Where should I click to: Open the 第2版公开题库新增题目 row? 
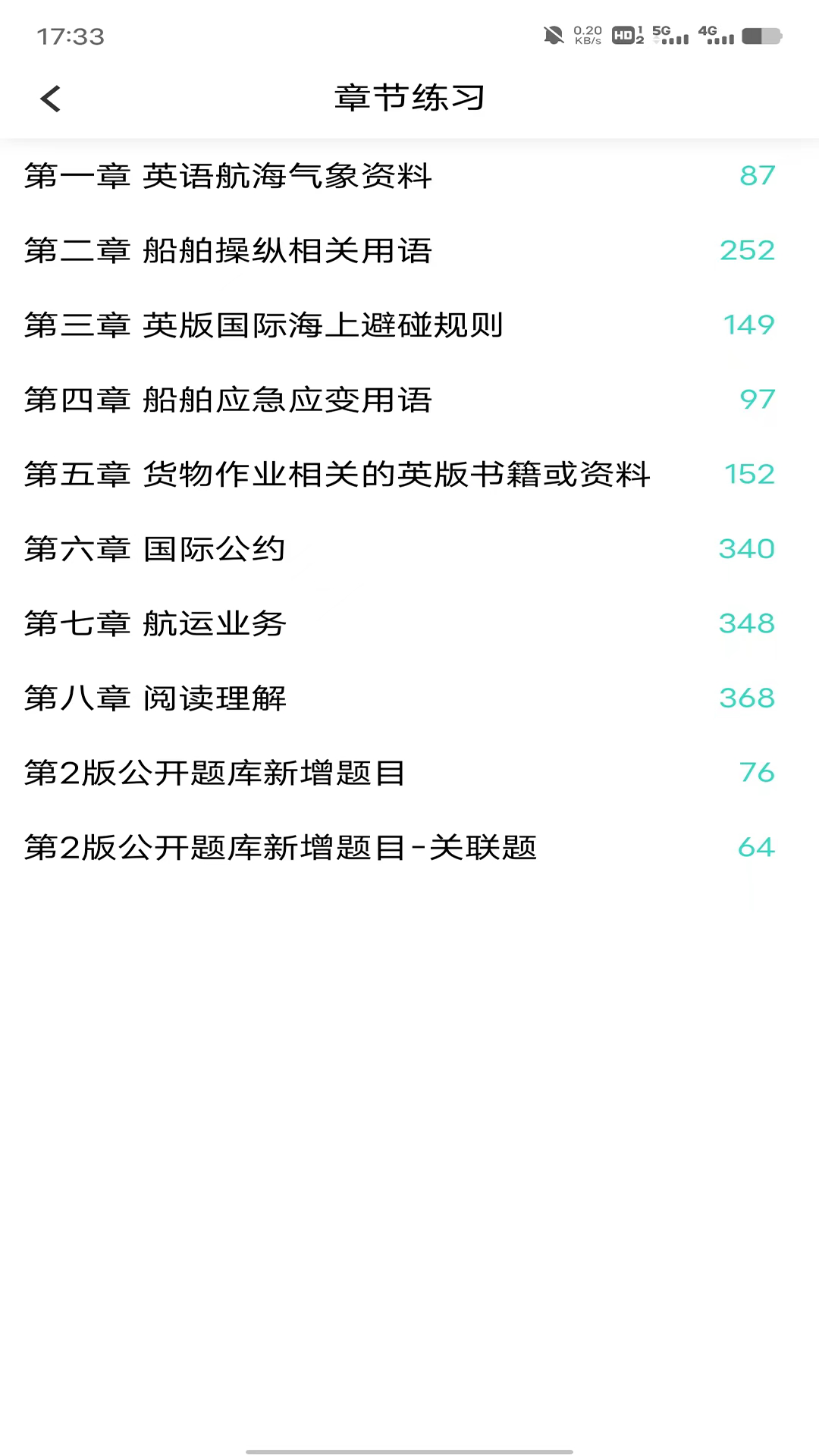click(x=215, y=773)
